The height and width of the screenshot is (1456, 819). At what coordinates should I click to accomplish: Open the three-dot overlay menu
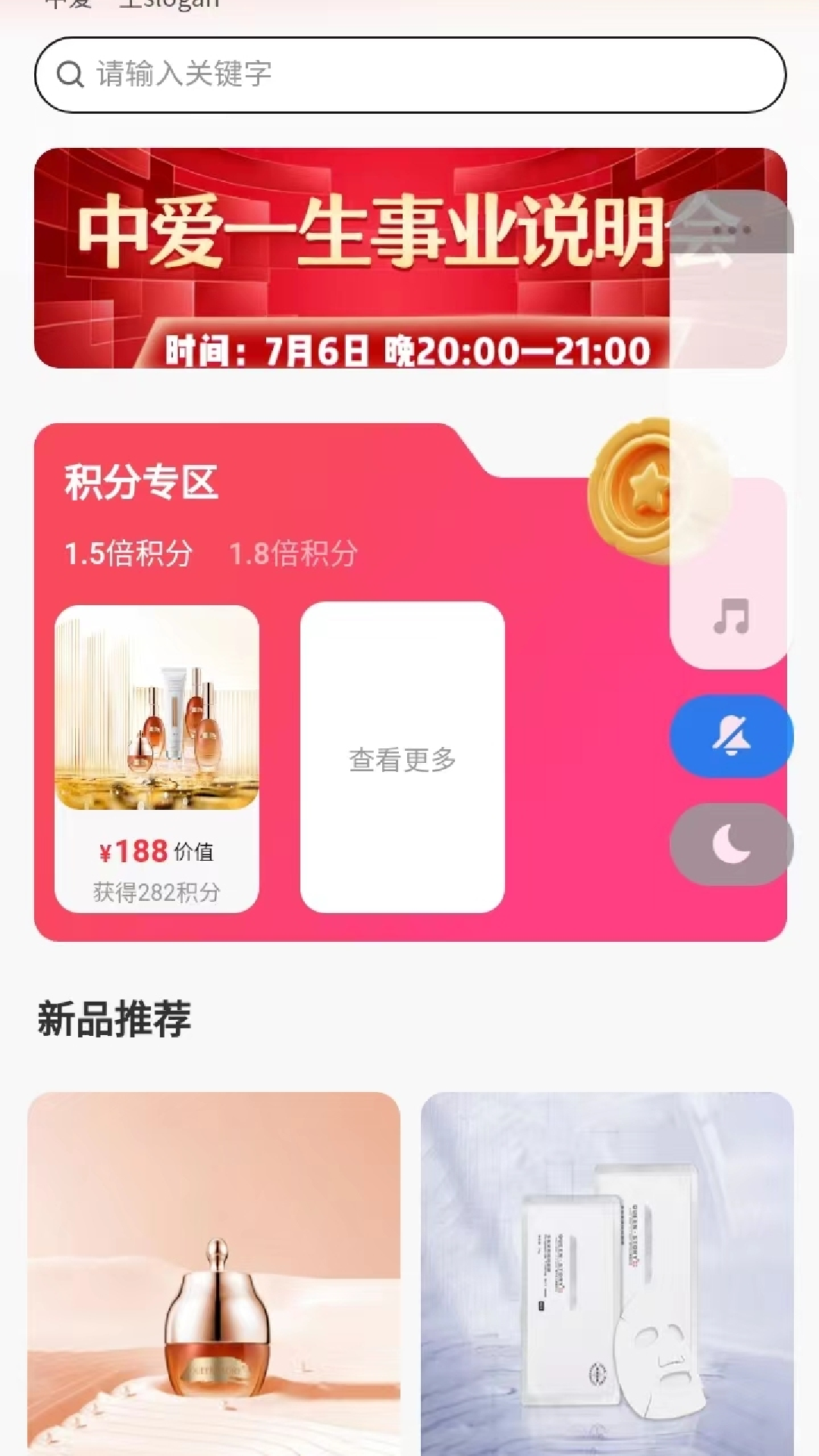click(x=733, y=229)
